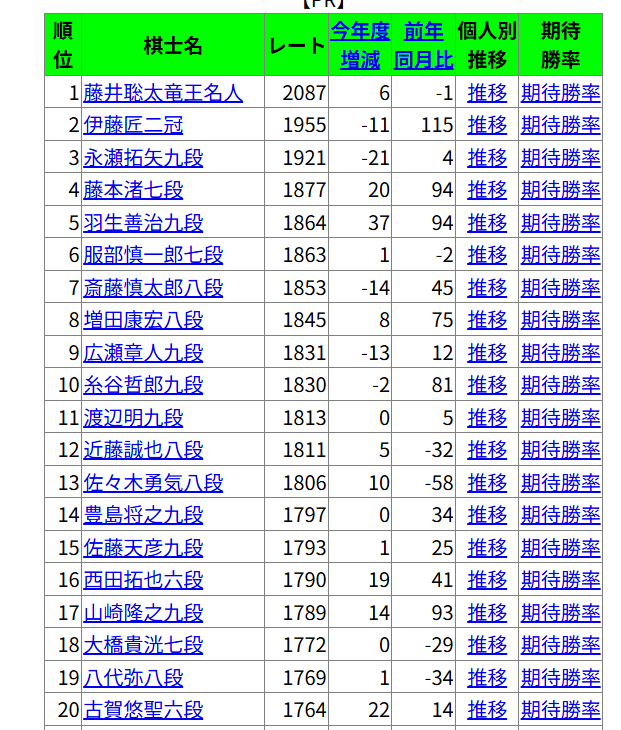View the 推移 link for 山崎隆之九段
Screen dimensions: 621x730
487,612
